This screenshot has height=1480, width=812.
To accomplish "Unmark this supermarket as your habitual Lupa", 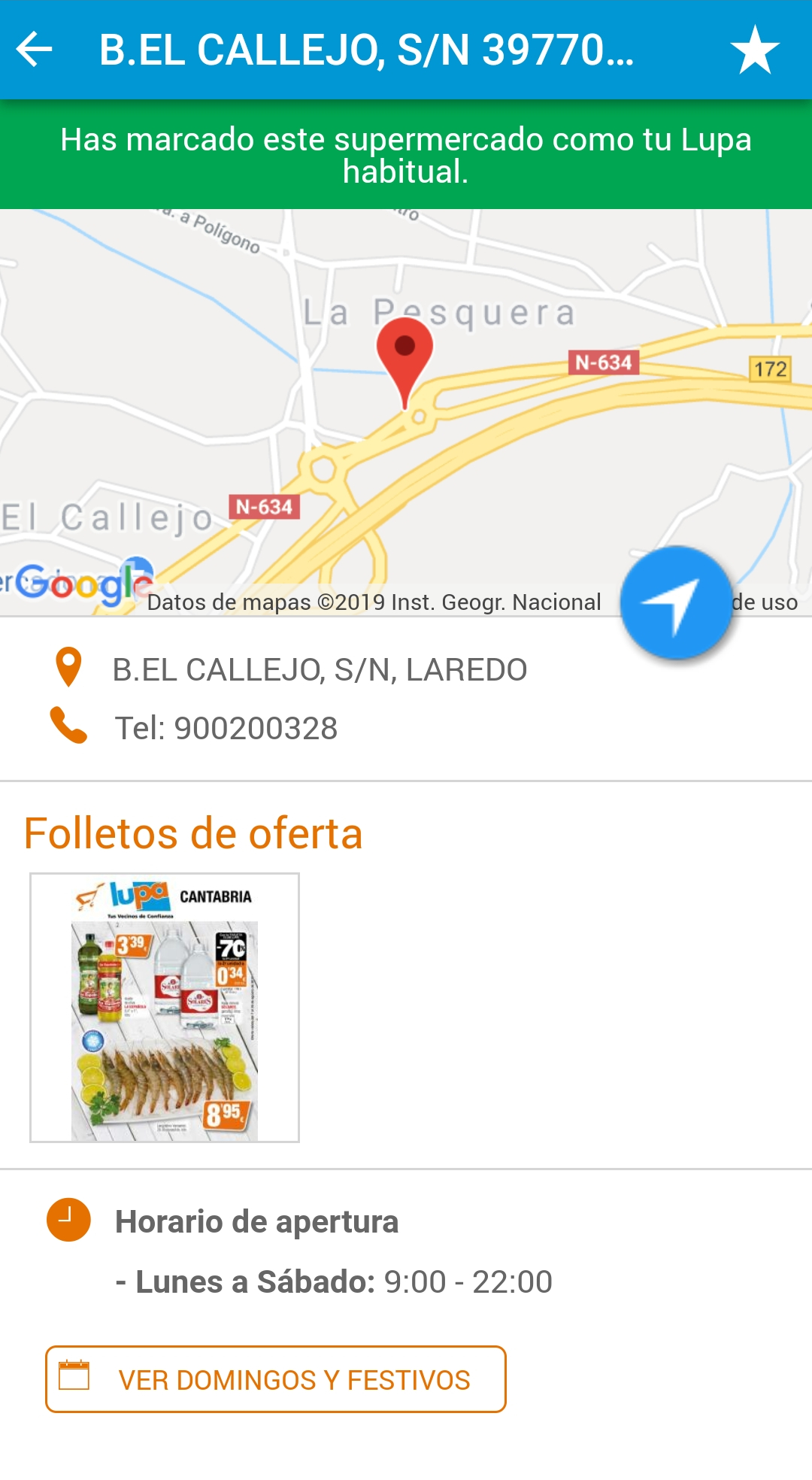I will pos(406,156).
